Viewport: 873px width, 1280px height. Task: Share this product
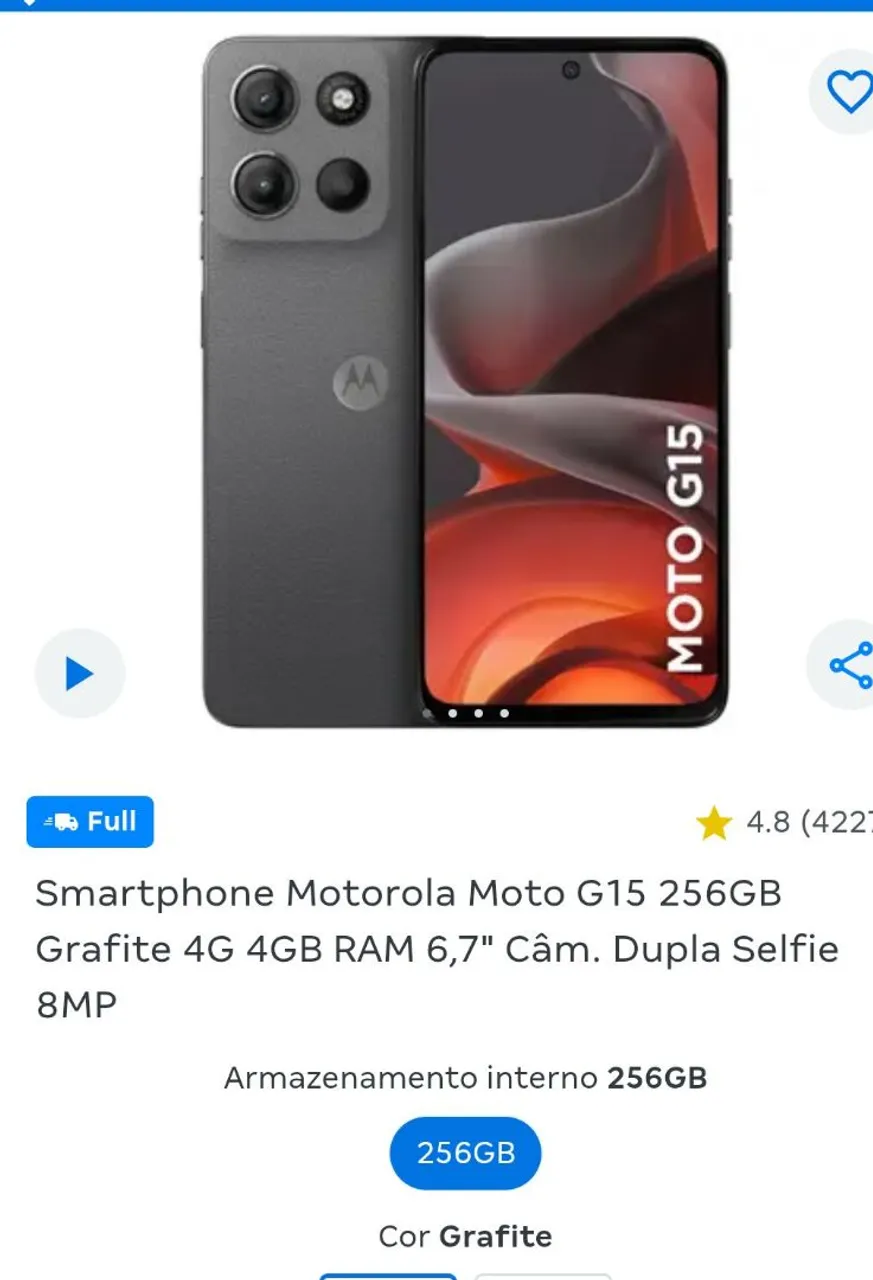tap(848, 665)
